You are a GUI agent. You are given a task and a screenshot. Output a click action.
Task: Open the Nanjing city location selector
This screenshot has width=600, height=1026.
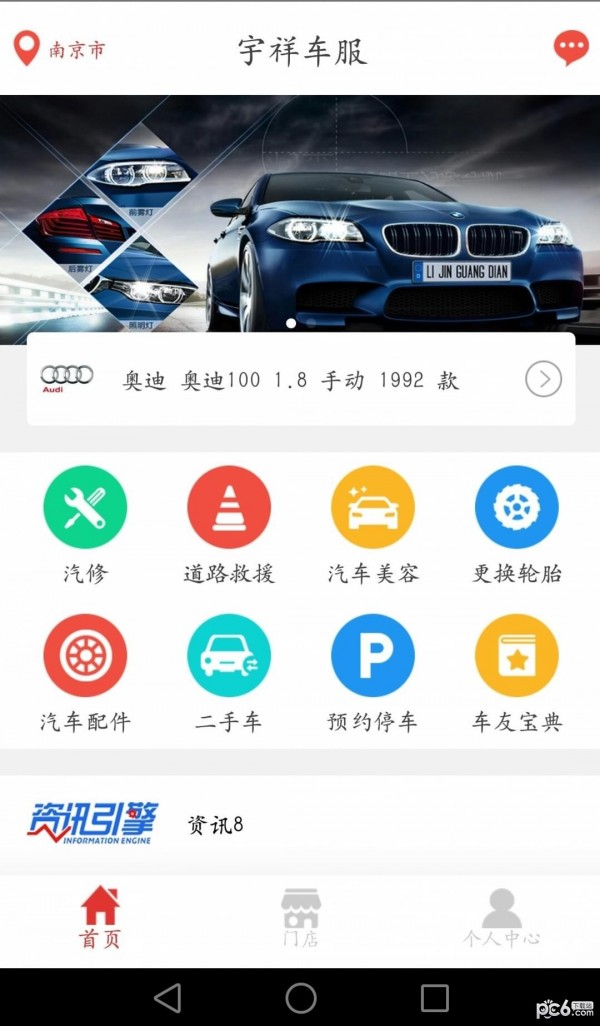(58, 49)
